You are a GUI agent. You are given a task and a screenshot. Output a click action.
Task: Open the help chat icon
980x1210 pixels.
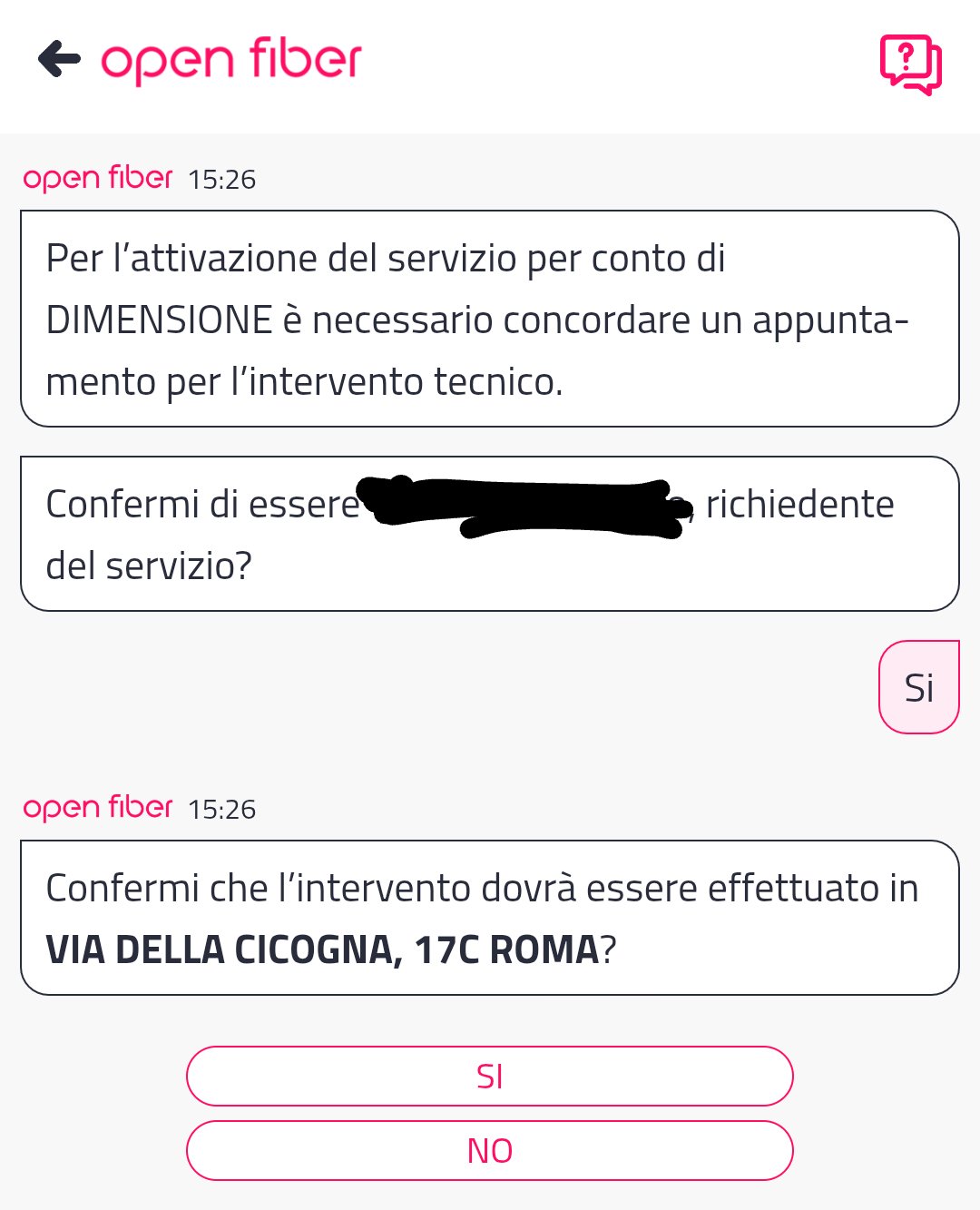(x=910, y=64)
